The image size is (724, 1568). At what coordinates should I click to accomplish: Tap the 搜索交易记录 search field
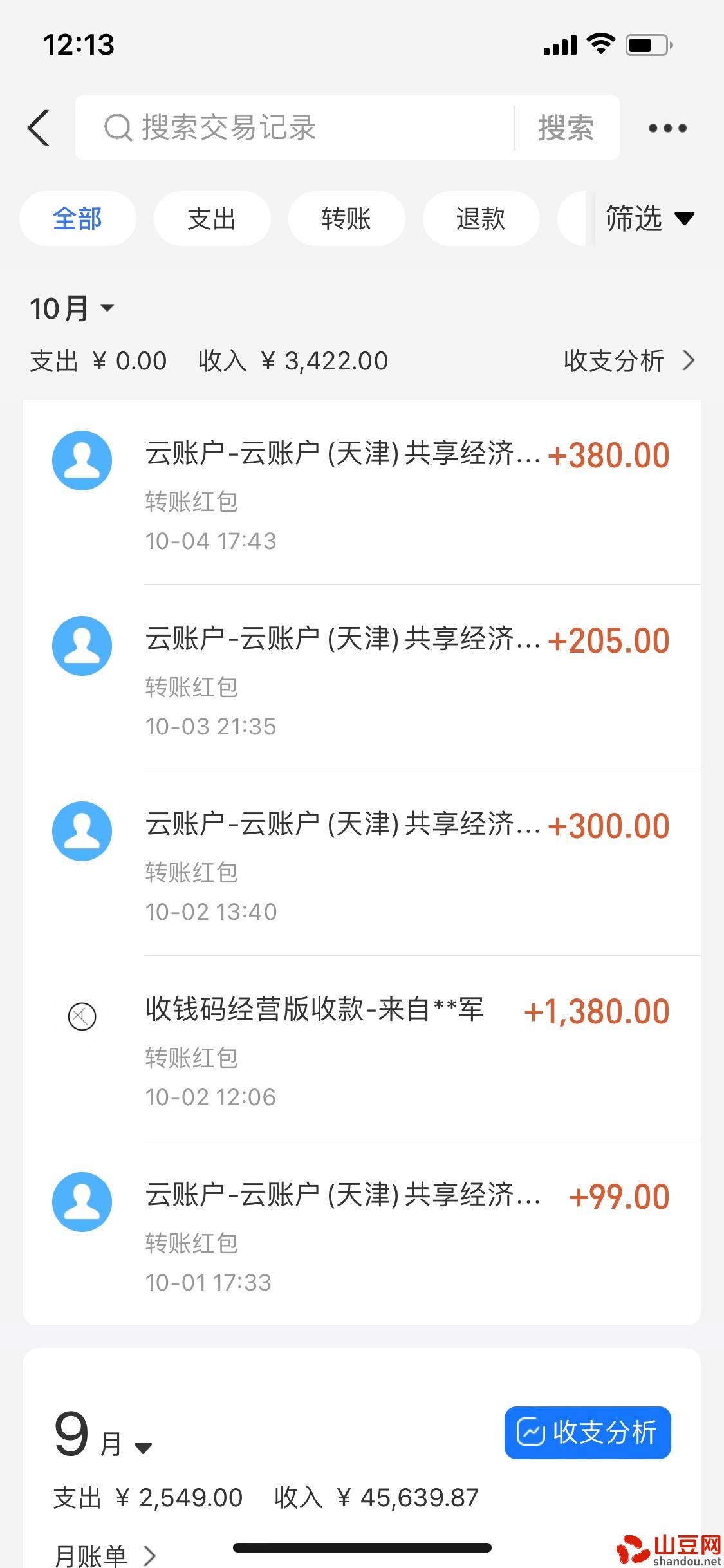pos(295,127)
